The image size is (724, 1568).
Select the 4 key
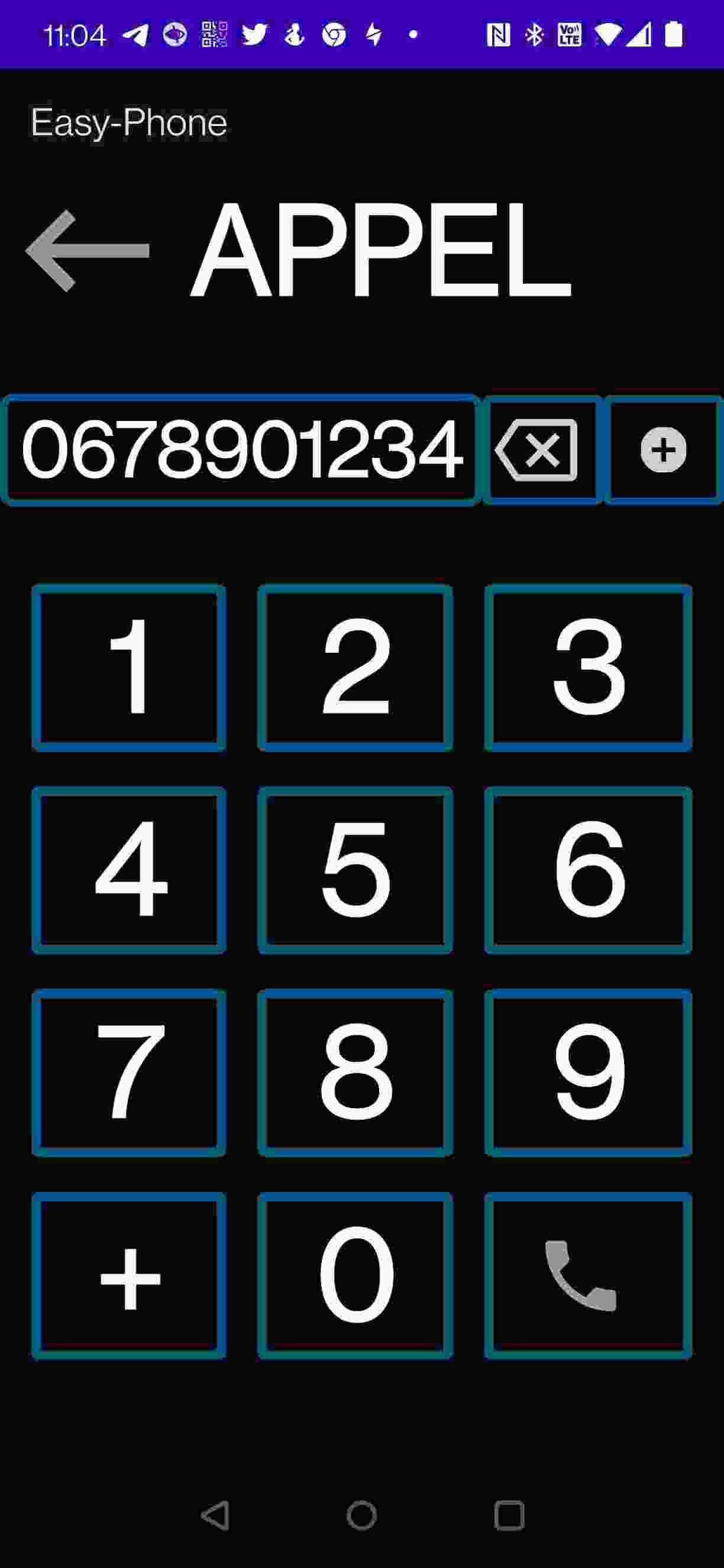129,870
